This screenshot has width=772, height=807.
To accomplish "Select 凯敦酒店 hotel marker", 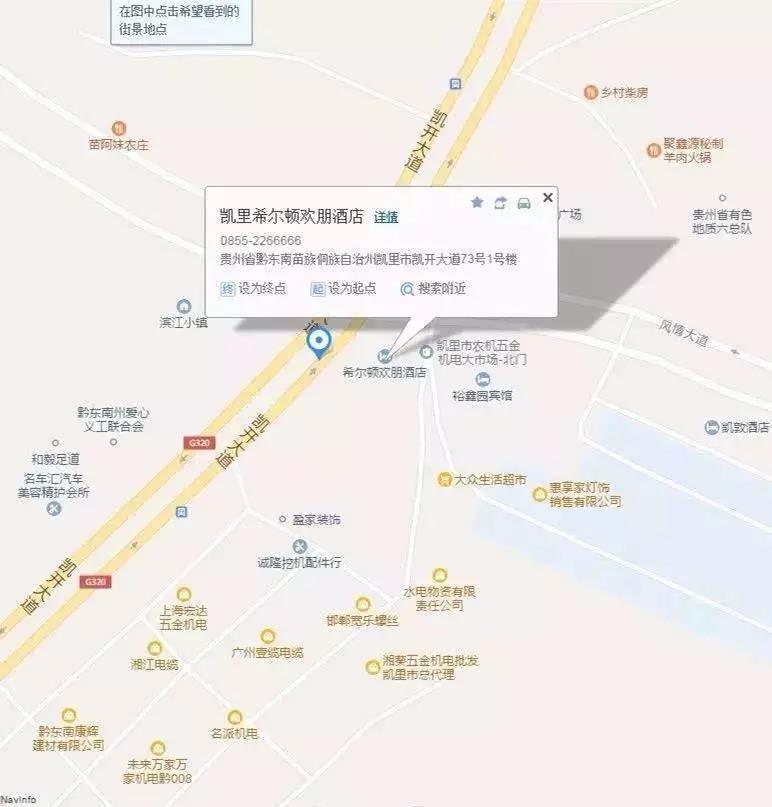I will click(x=712, y=427).
